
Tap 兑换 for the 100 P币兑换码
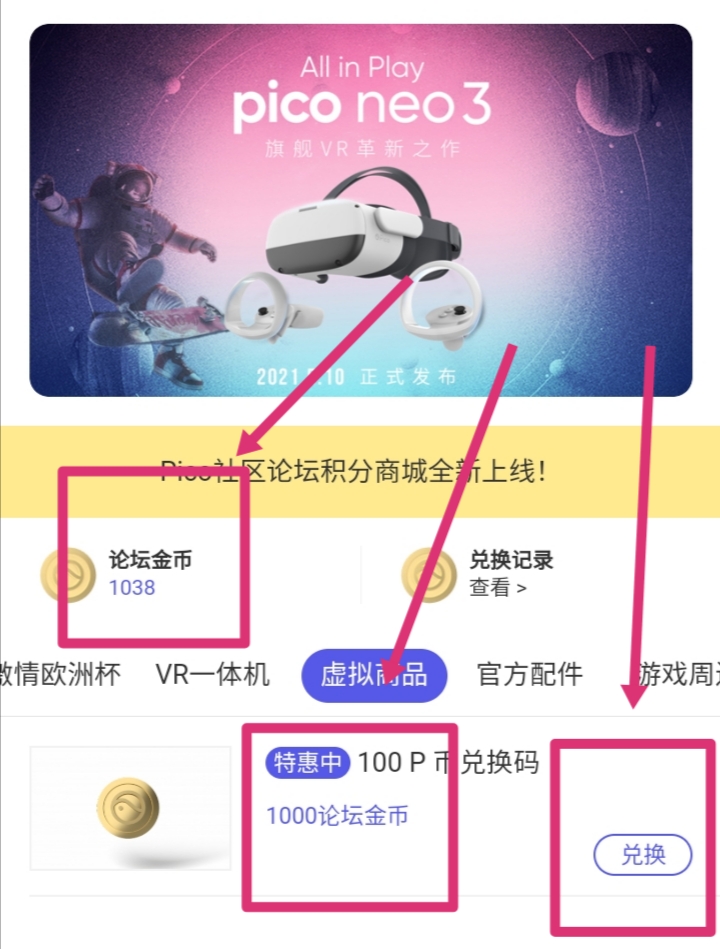tap(642, 855)
